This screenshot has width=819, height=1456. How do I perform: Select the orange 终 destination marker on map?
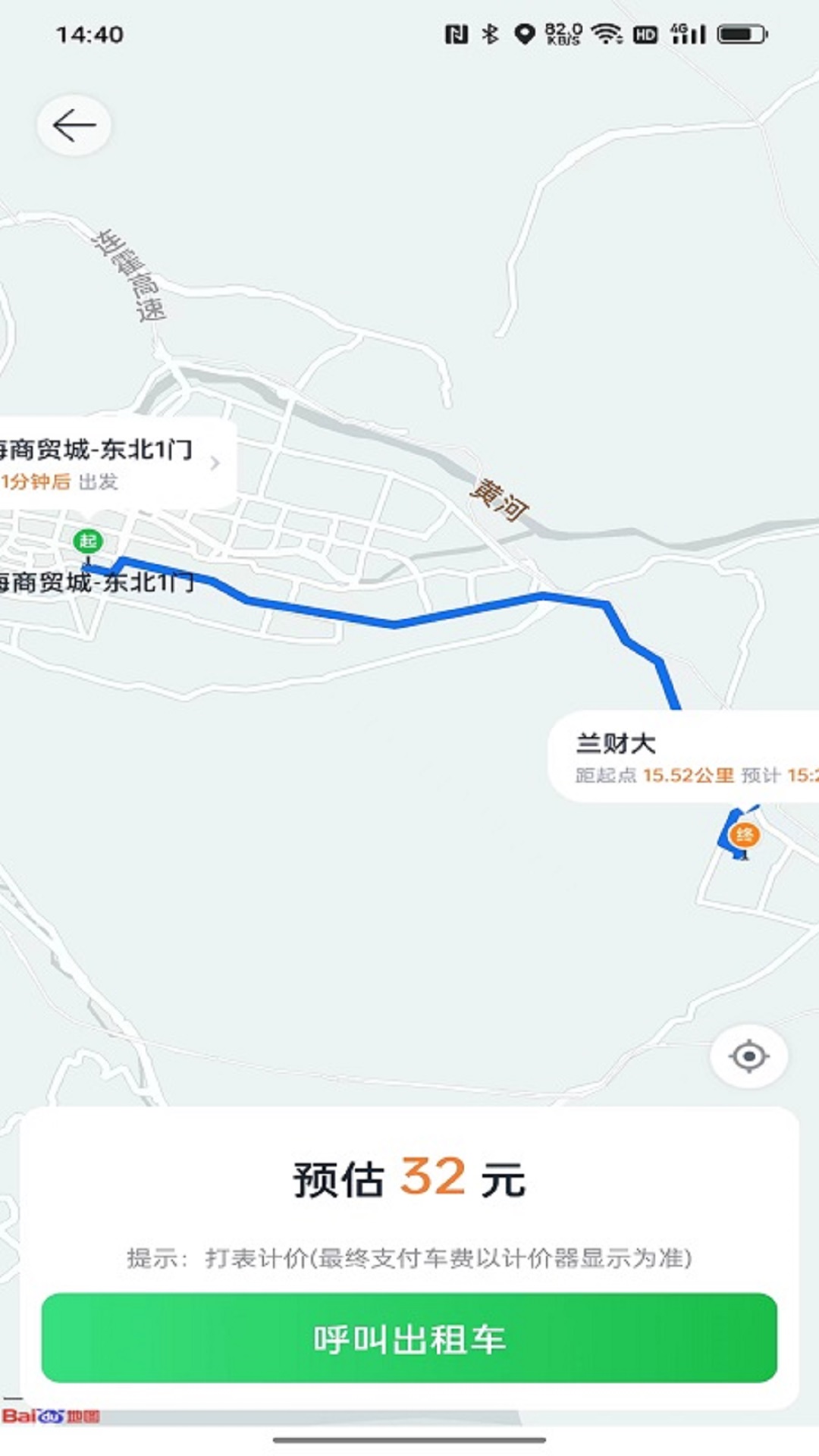tap(744, 834)
